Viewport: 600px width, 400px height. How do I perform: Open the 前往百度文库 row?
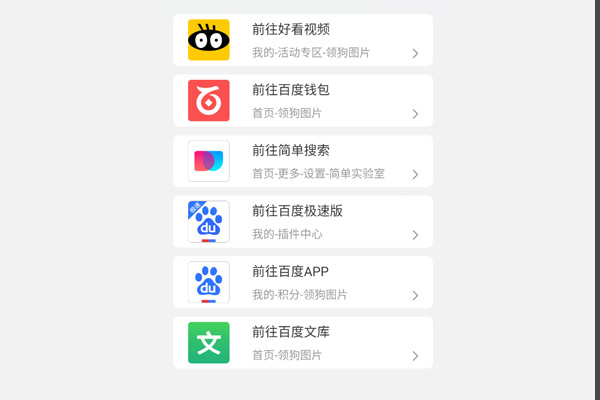[302, 343]
